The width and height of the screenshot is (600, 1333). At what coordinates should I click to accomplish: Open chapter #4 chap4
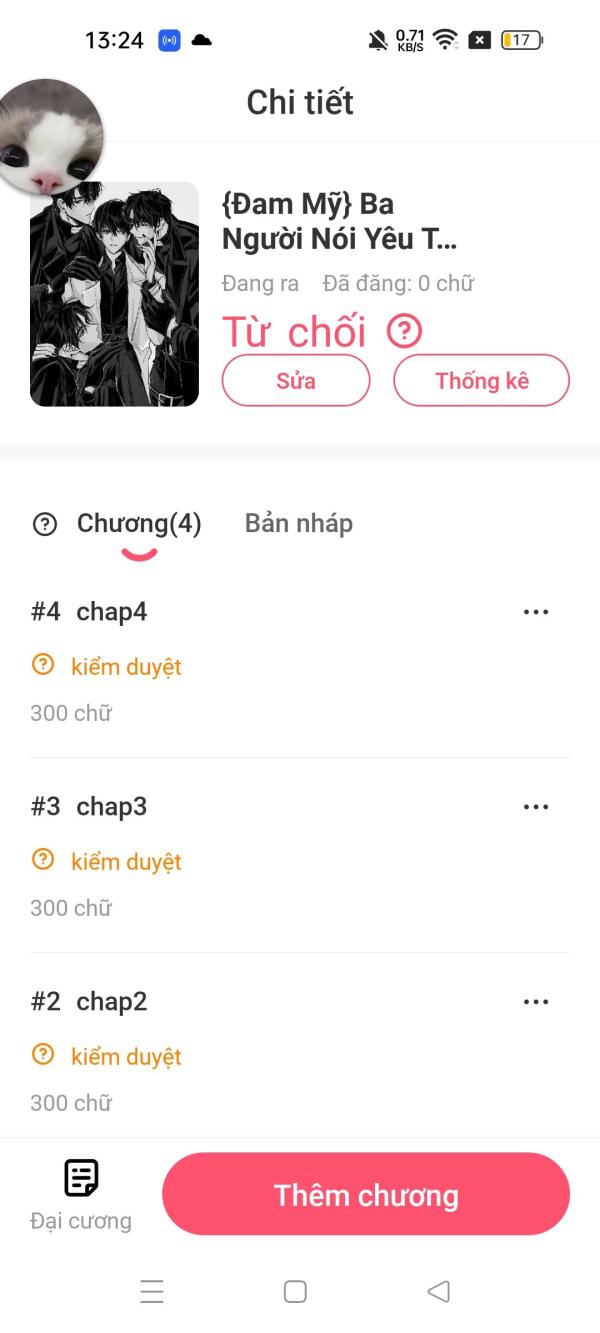click(x=112, y=612)
